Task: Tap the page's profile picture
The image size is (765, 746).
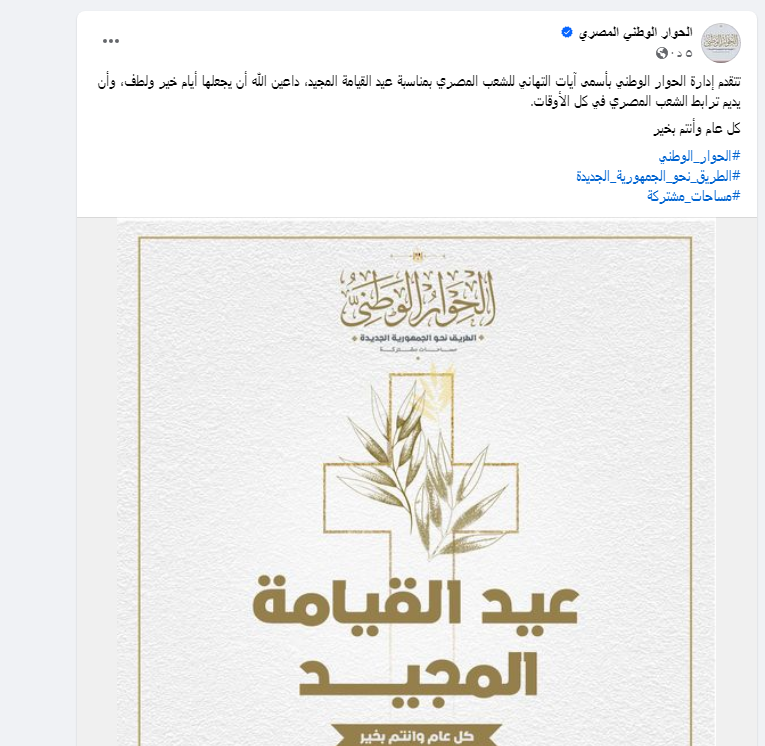Action: coord(722,42)
